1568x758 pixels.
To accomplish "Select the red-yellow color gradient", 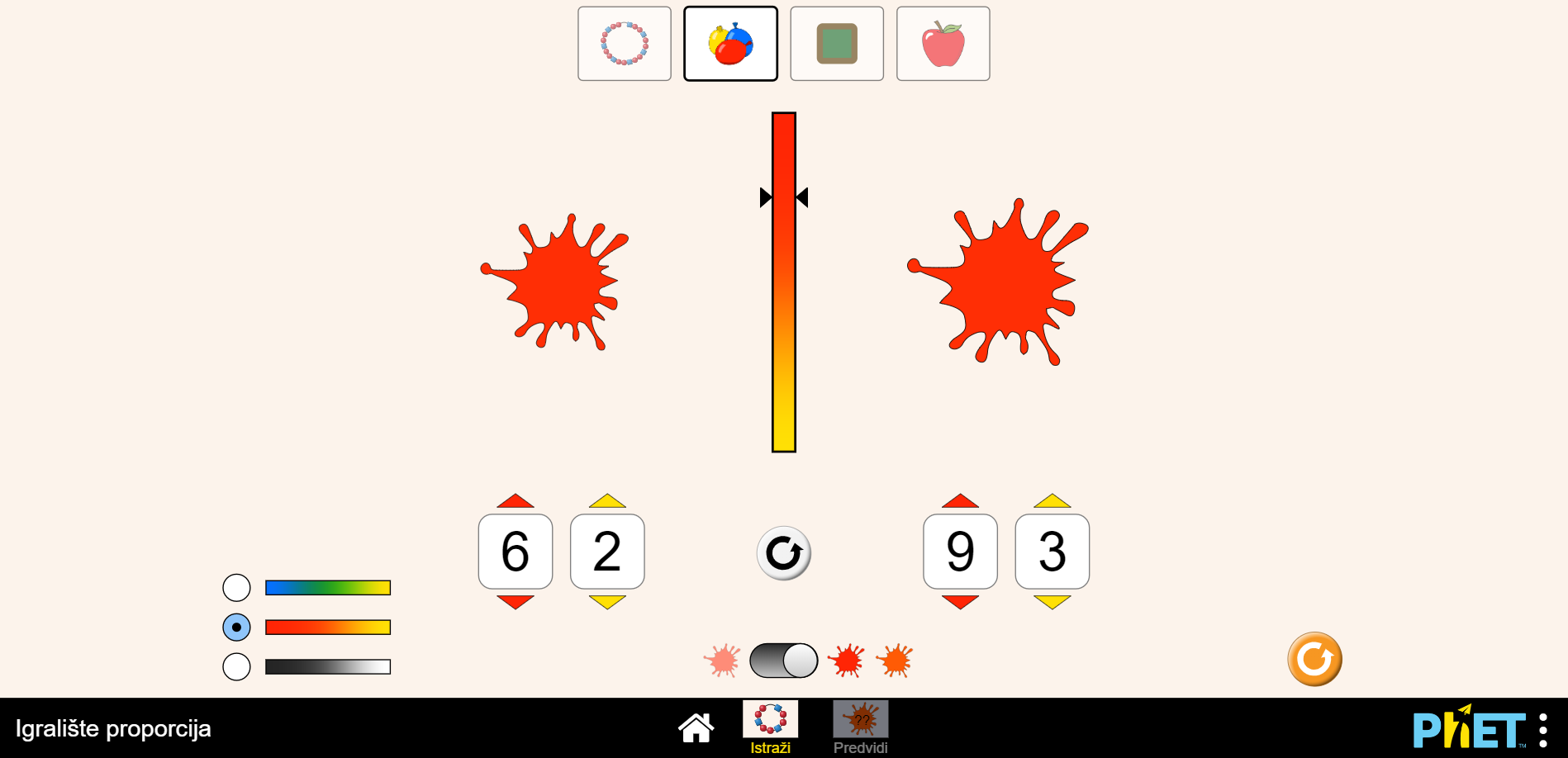I will click(x=237, y=628).
